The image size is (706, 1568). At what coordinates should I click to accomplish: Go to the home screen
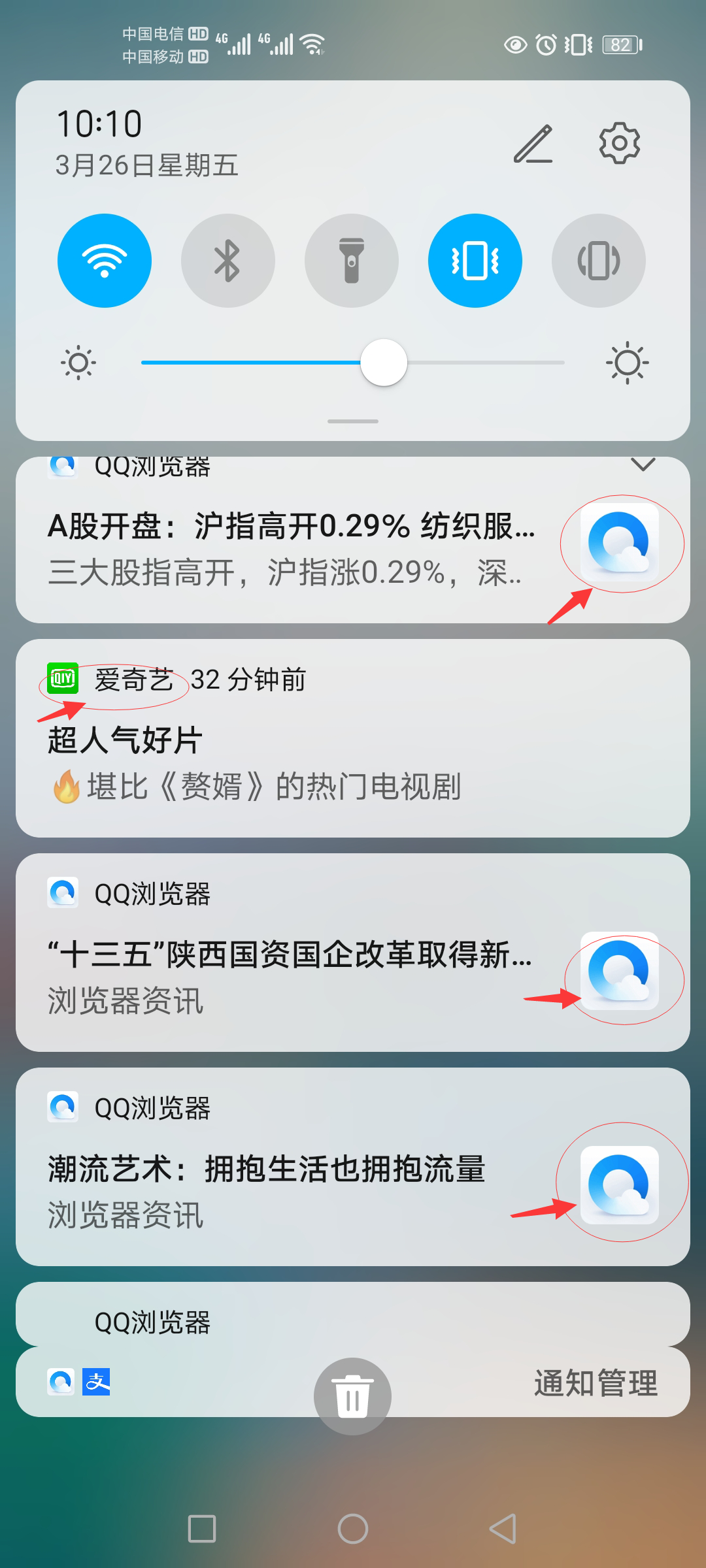353,1529
